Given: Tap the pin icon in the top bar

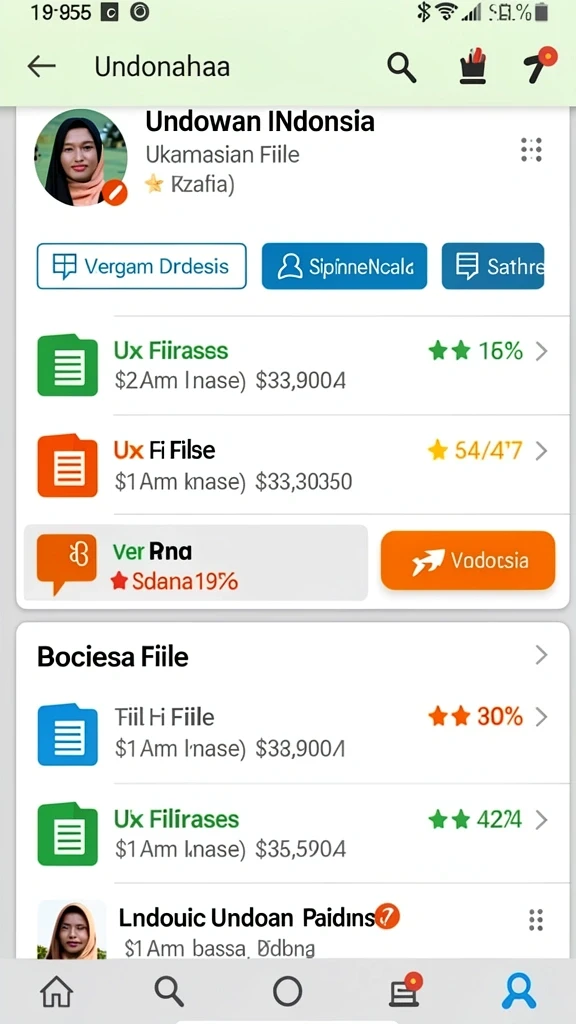Looking at the screenshot, I should tap(539, 65).
